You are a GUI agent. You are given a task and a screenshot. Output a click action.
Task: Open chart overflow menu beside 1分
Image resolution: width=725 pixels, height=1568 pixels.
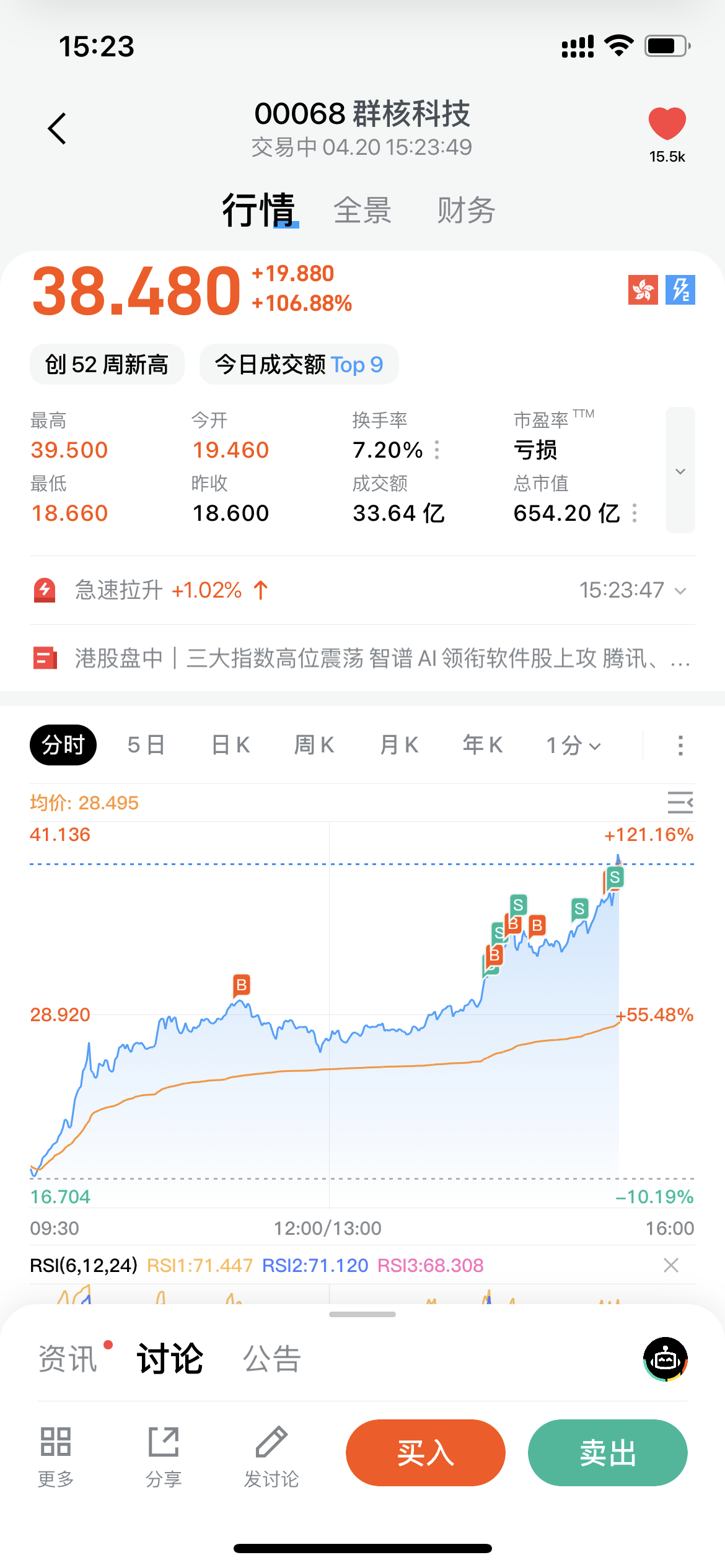680,745
